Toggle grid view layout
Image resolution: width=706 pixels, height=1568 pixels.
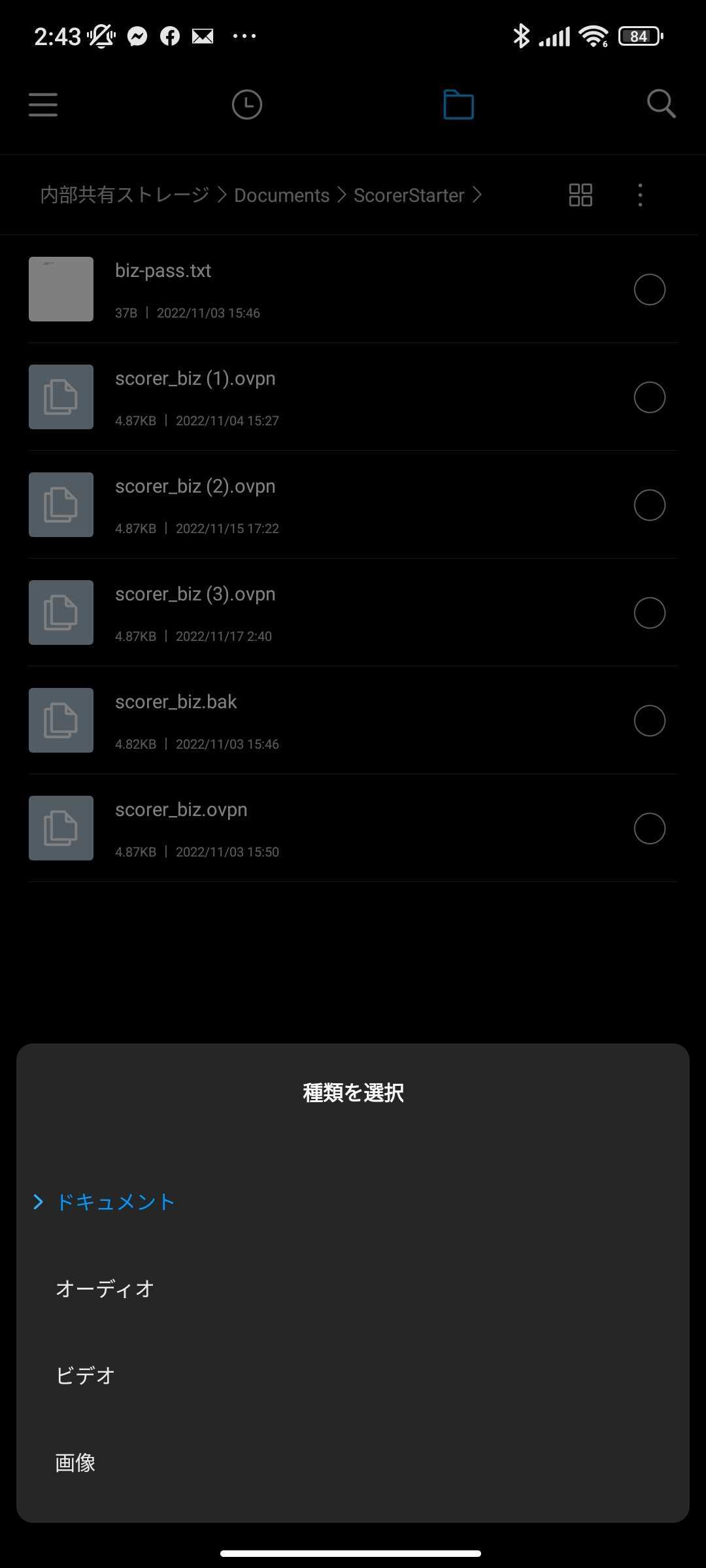tap(580, 195)
